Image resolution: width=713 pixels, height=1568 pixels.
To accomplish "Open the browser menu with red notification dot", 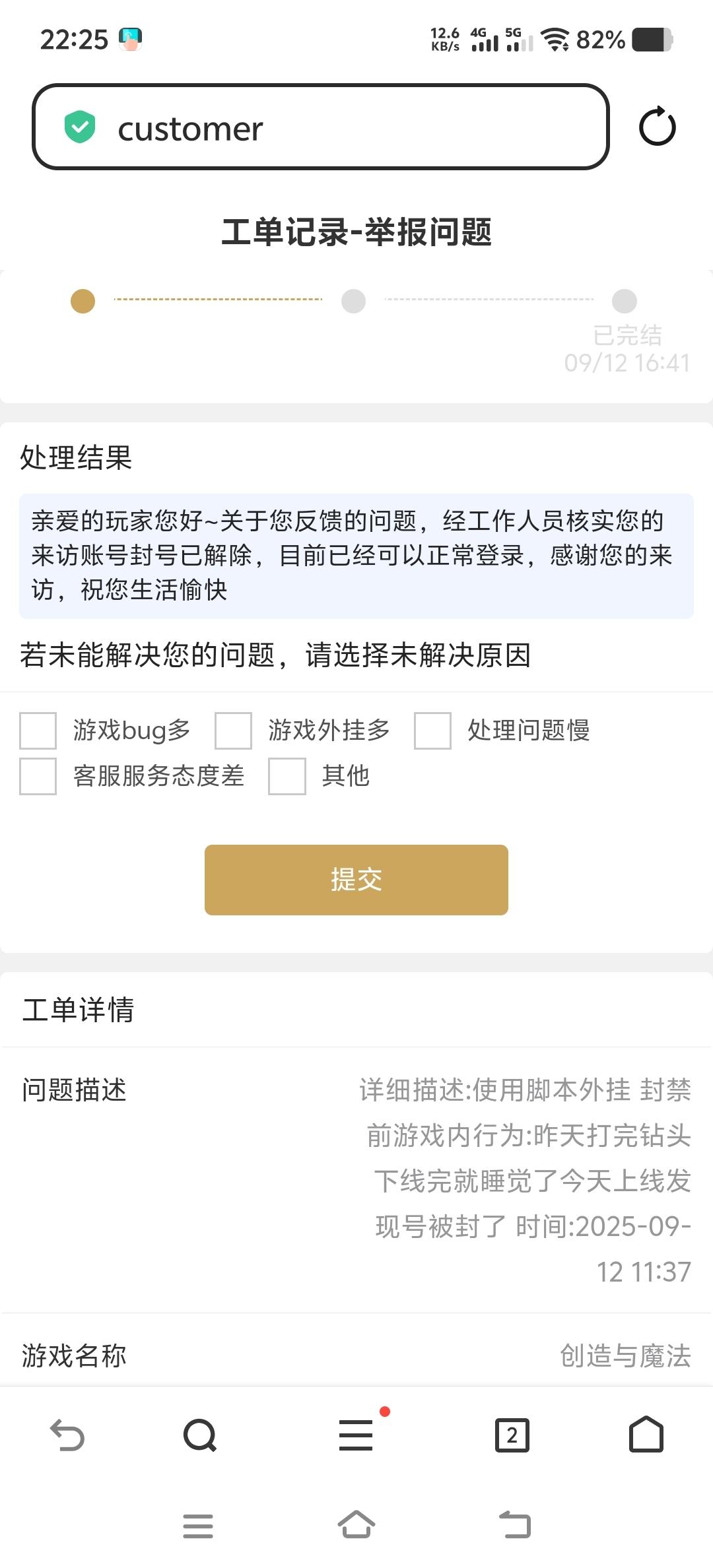I will pyautogui.click(x=355, y=1434).
